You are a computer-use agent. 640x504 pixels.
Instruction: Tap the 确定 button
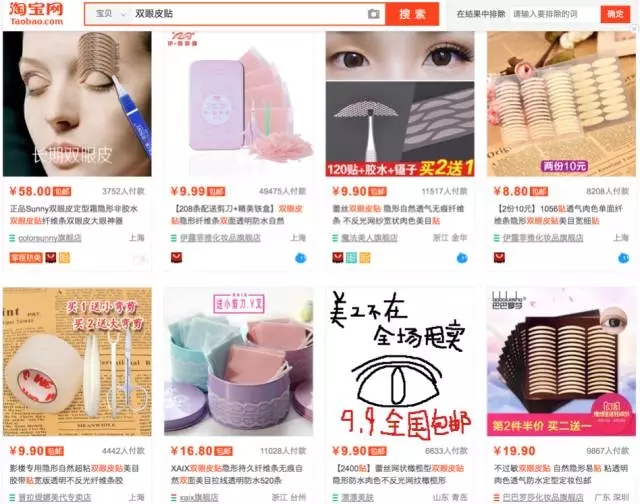pyautogui.click(x=615, y=14)
